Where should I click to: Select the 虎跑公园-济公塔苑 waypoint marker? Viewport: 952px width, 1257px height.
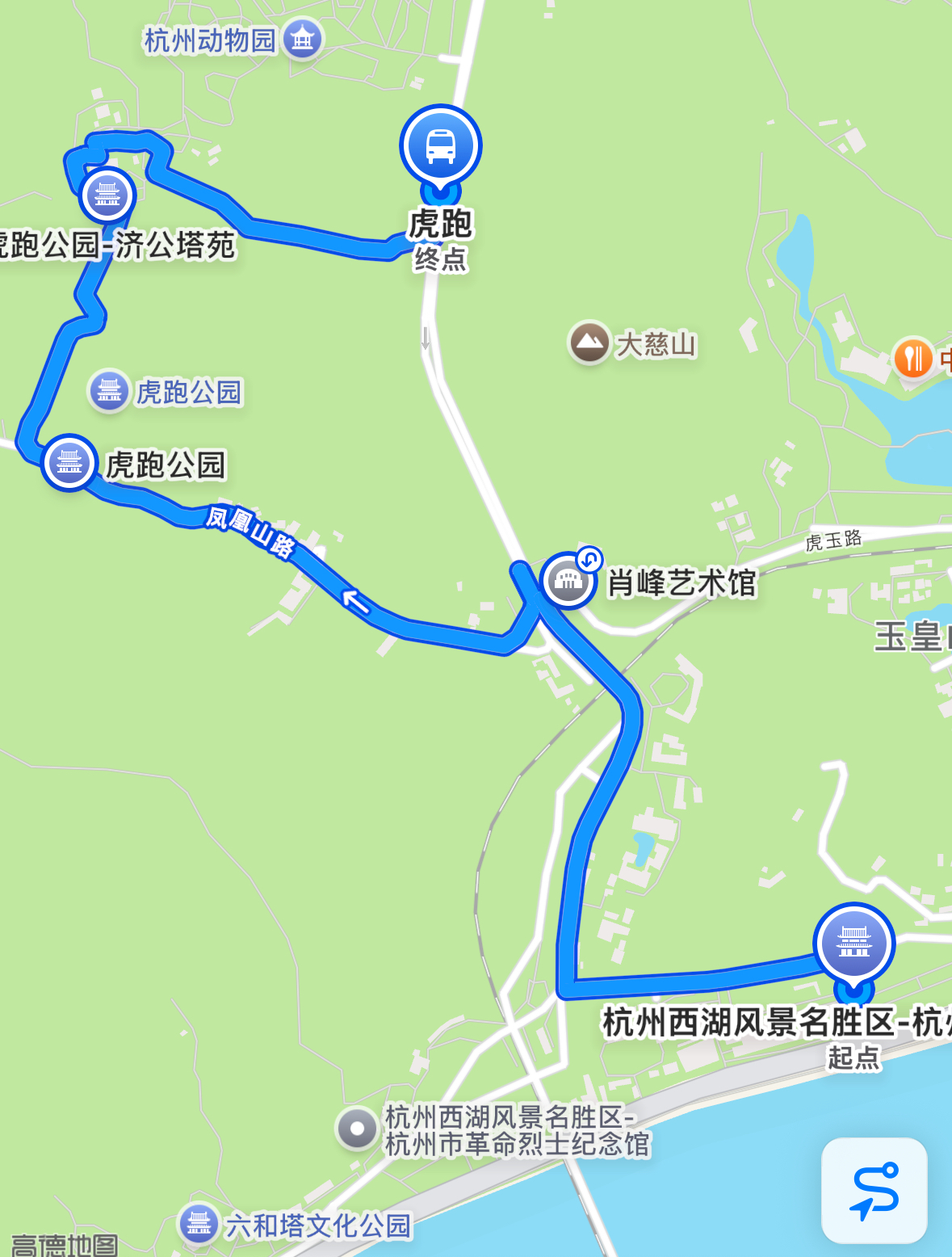(x=107, y=195)
